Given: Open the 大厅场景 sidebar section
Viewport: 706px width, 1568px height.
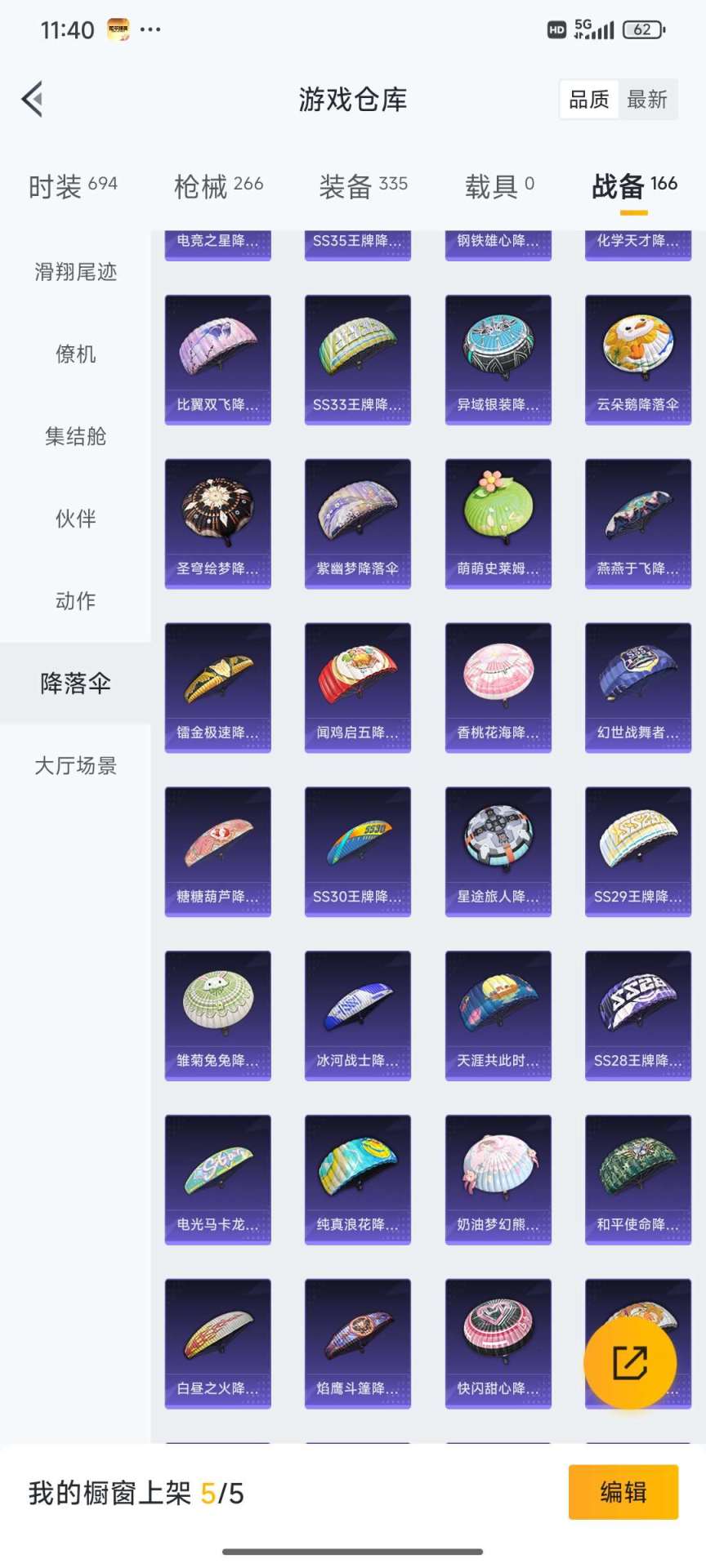Looking at the screenshot, I should [75, 766].
